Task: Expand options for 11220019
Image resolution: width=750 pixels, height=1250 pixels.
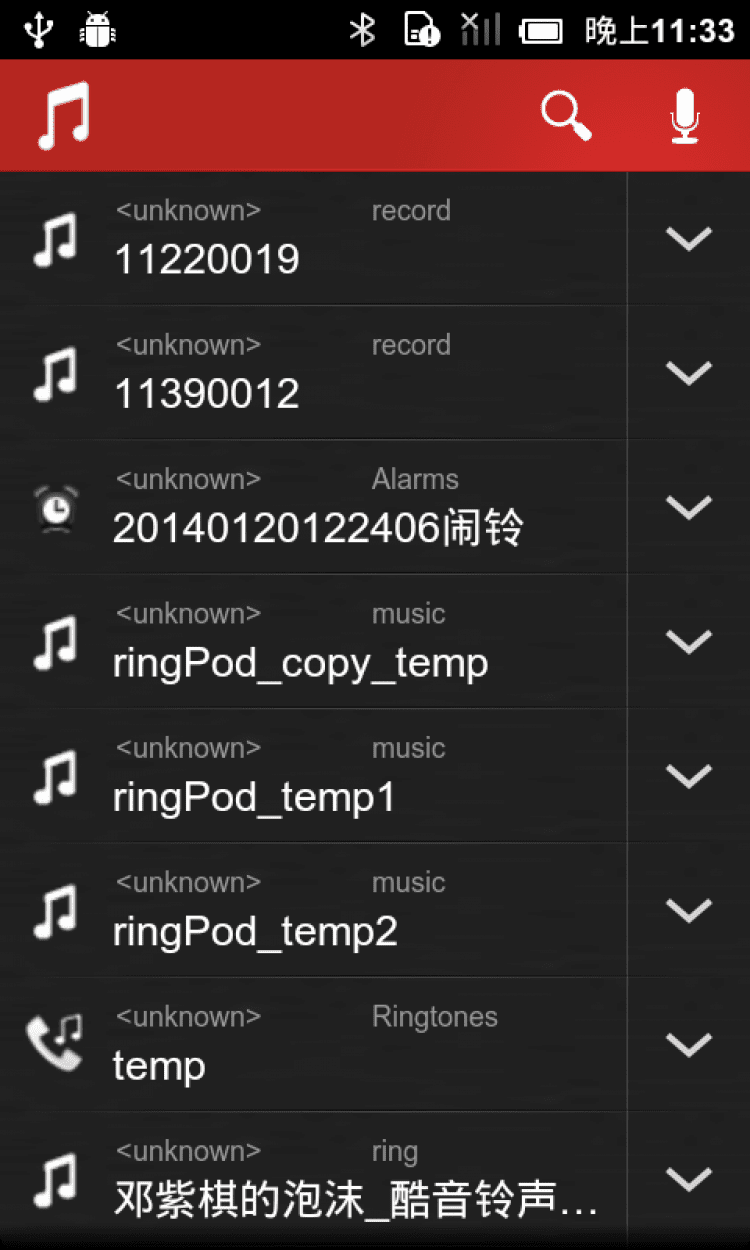Action: point(689,239)
